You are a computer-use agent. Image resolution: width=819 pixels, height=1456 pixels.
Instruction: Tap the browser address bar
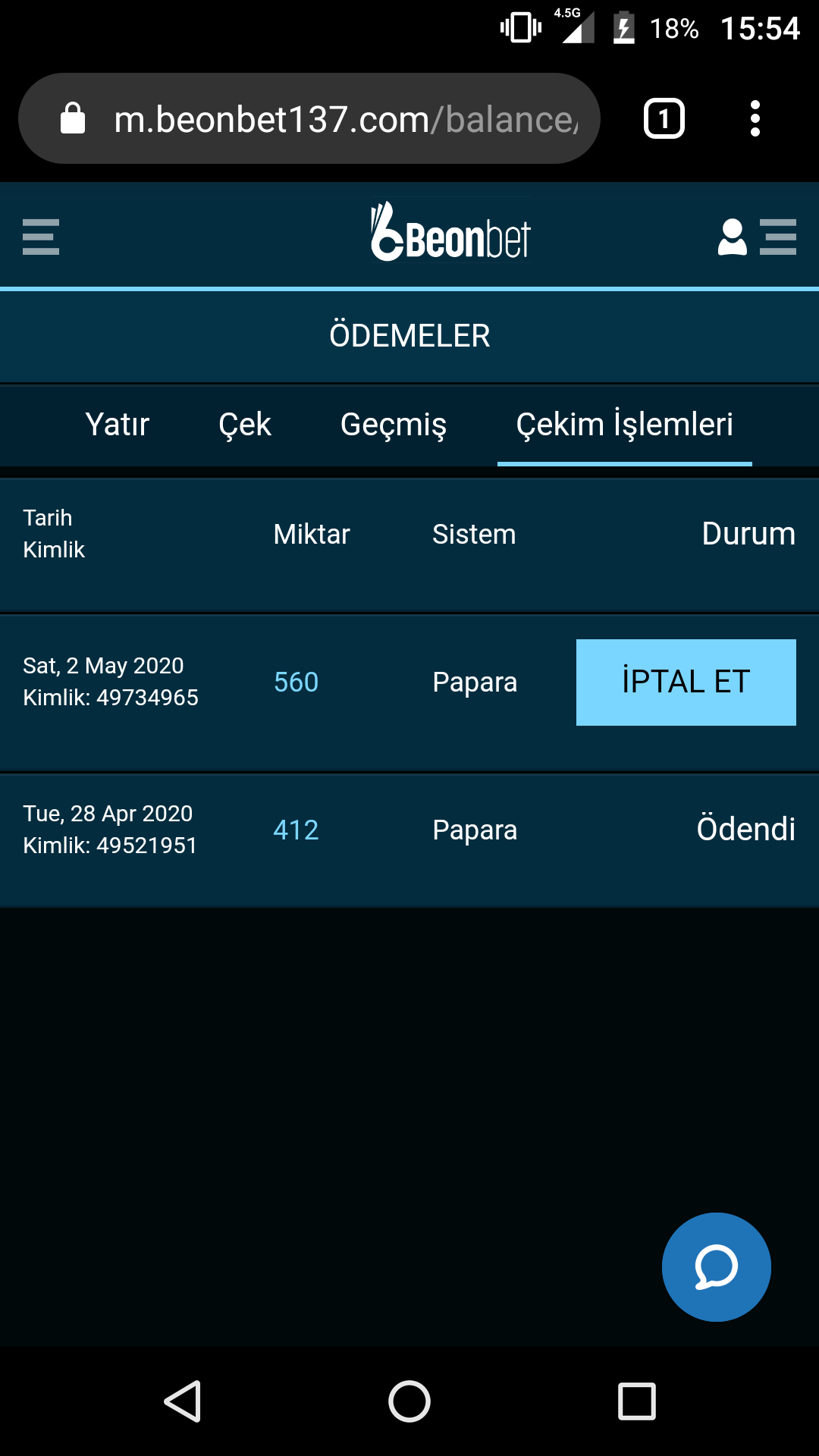tap(309, 119)
